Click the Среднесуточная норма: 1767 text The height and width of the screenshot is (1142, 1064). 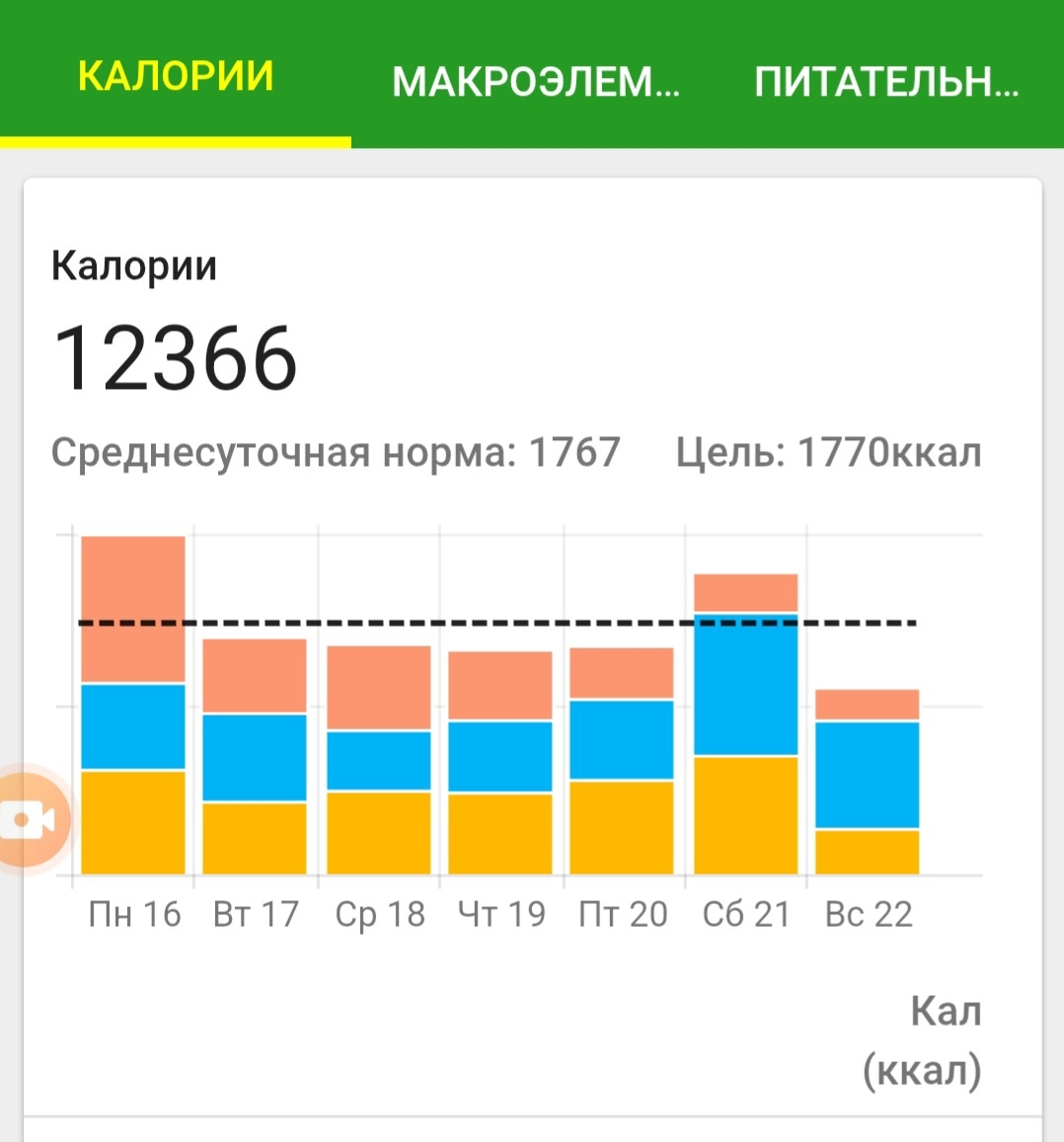[336, 452]
